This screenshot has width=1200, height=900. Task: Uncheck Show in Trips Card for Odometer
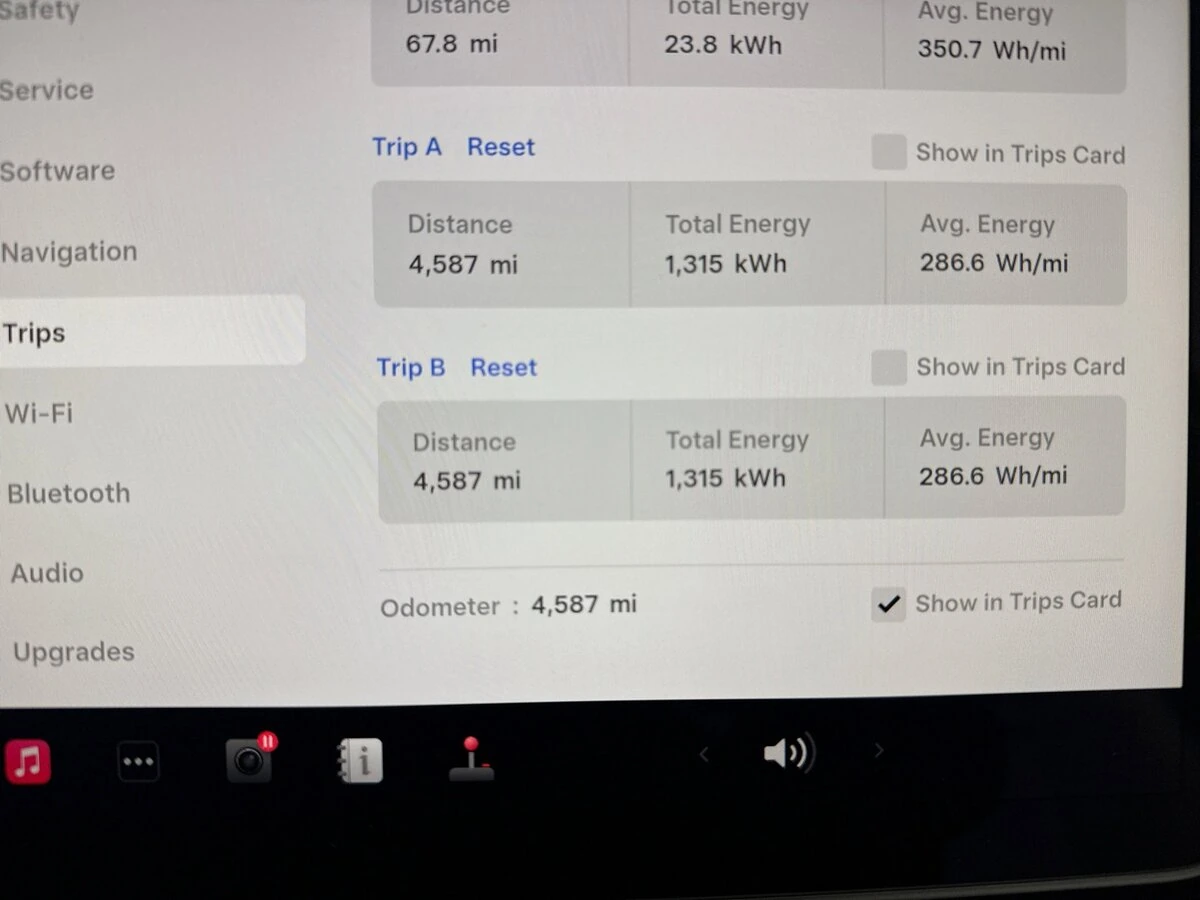click(888, 604)
